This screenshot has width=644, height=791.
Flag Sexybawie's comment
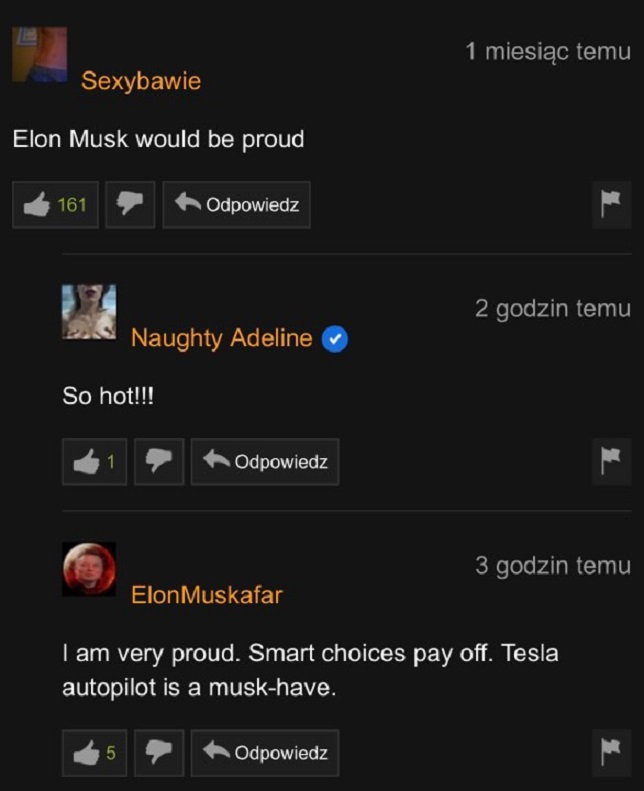610,205
